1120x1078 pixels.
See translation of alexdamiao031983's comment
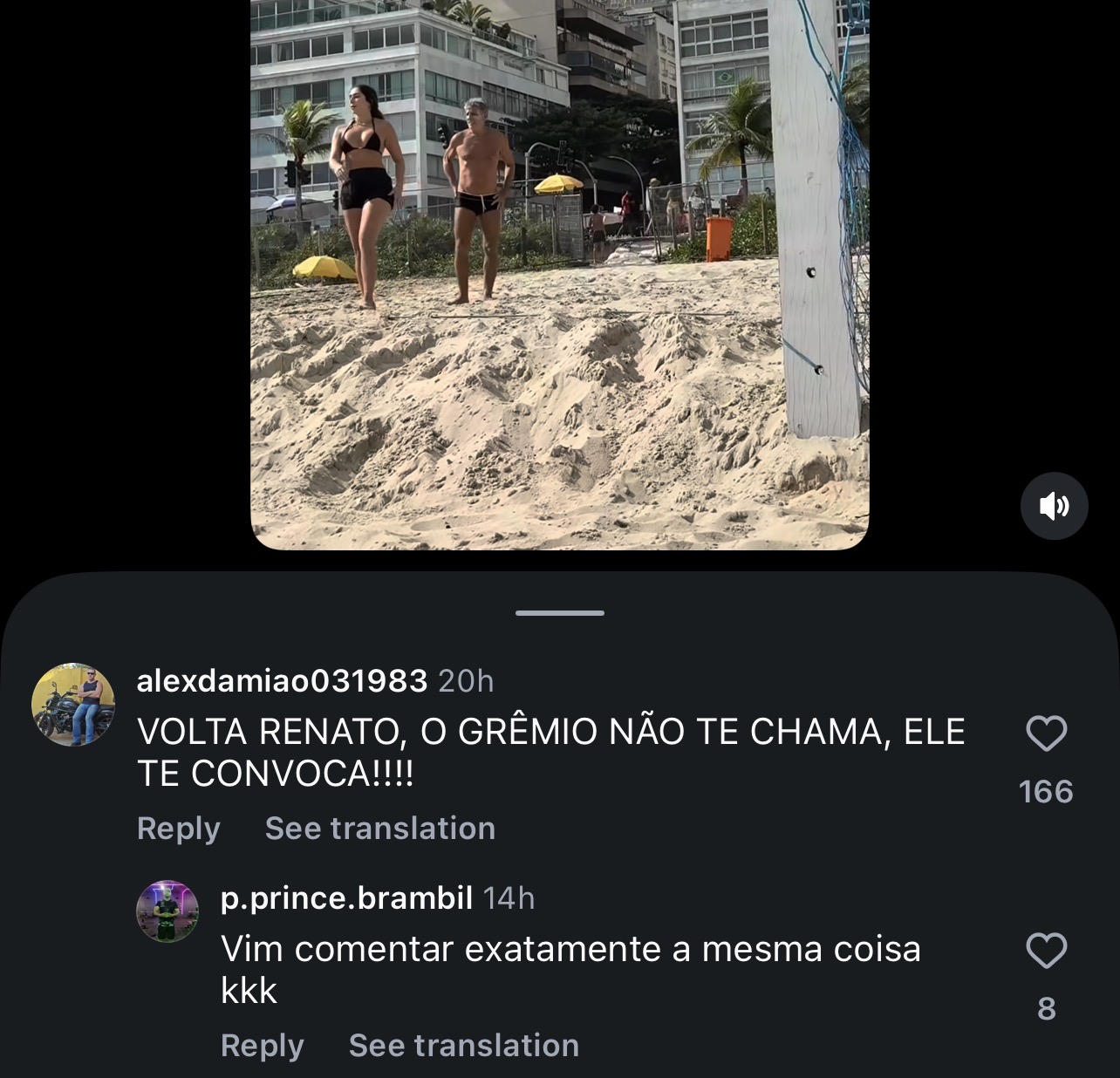tap(379, 829)
